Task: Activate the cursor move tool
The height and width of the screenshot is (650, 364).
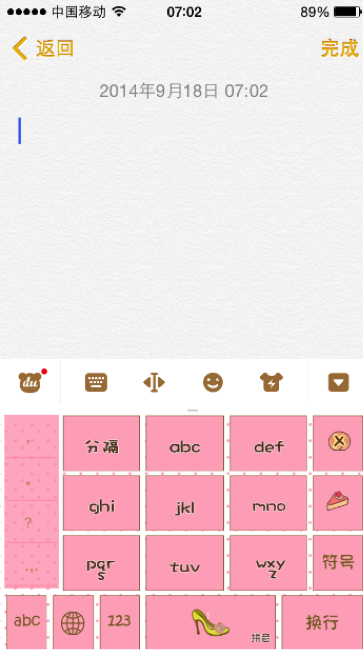Action: [154, 382]
